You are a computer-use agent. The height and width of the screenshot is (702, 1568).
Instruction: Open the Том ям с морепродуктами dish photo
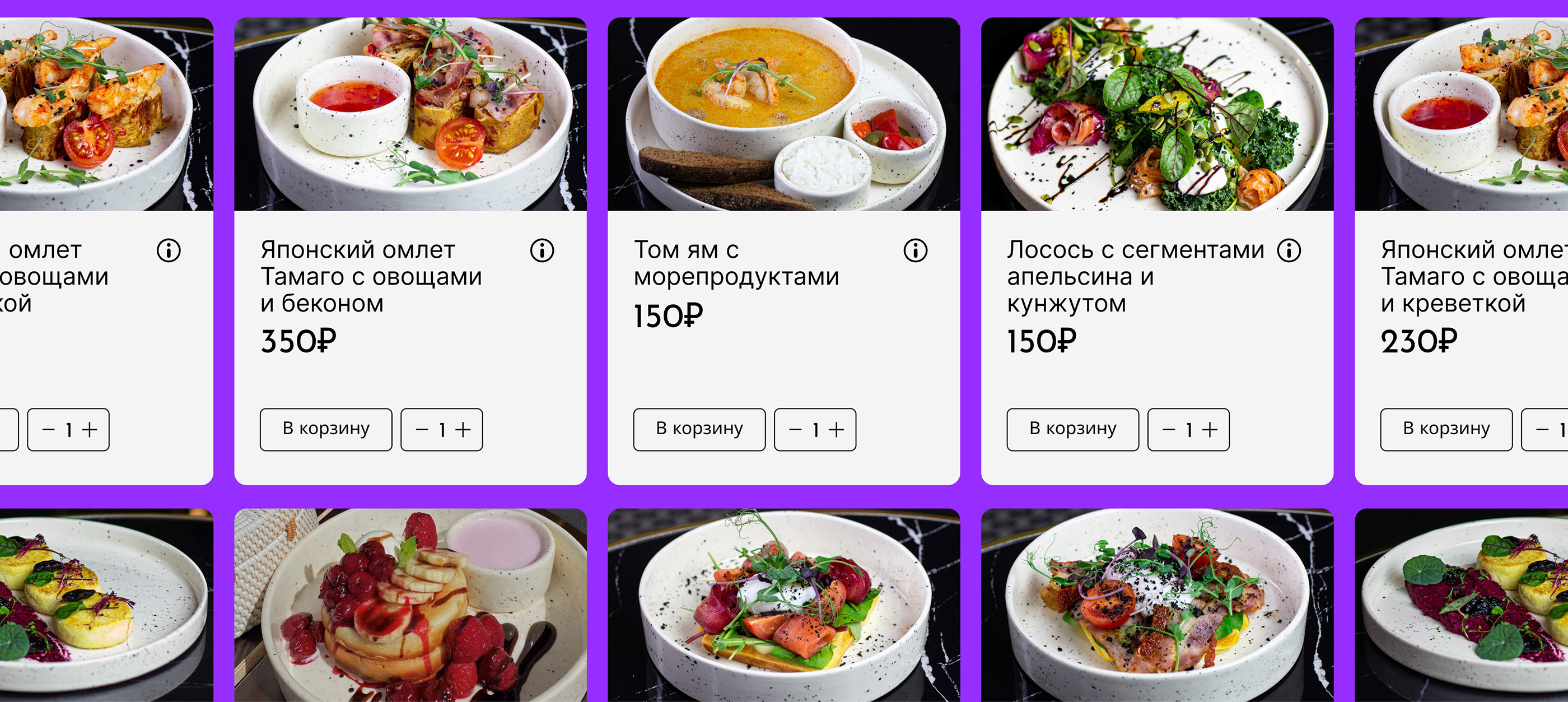pyautogui.click(x=784, y=114)
